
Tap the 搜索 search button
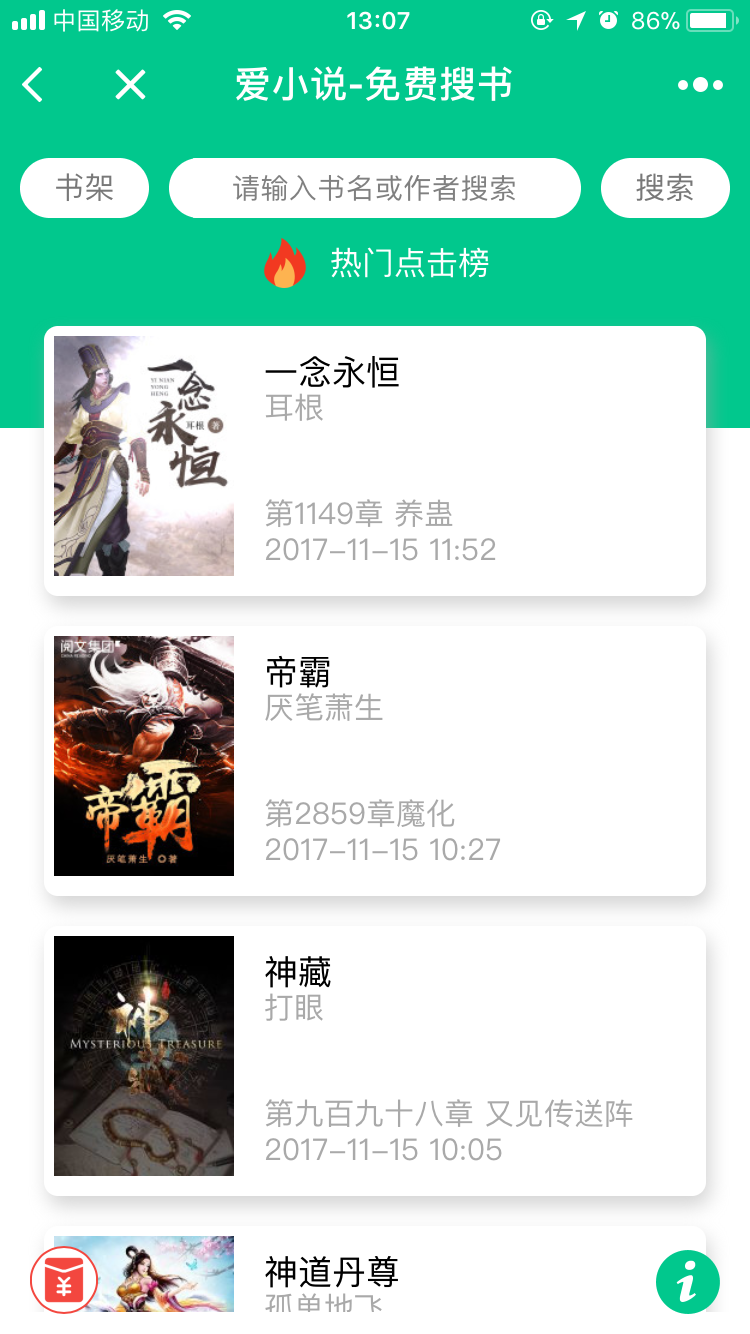665,188
